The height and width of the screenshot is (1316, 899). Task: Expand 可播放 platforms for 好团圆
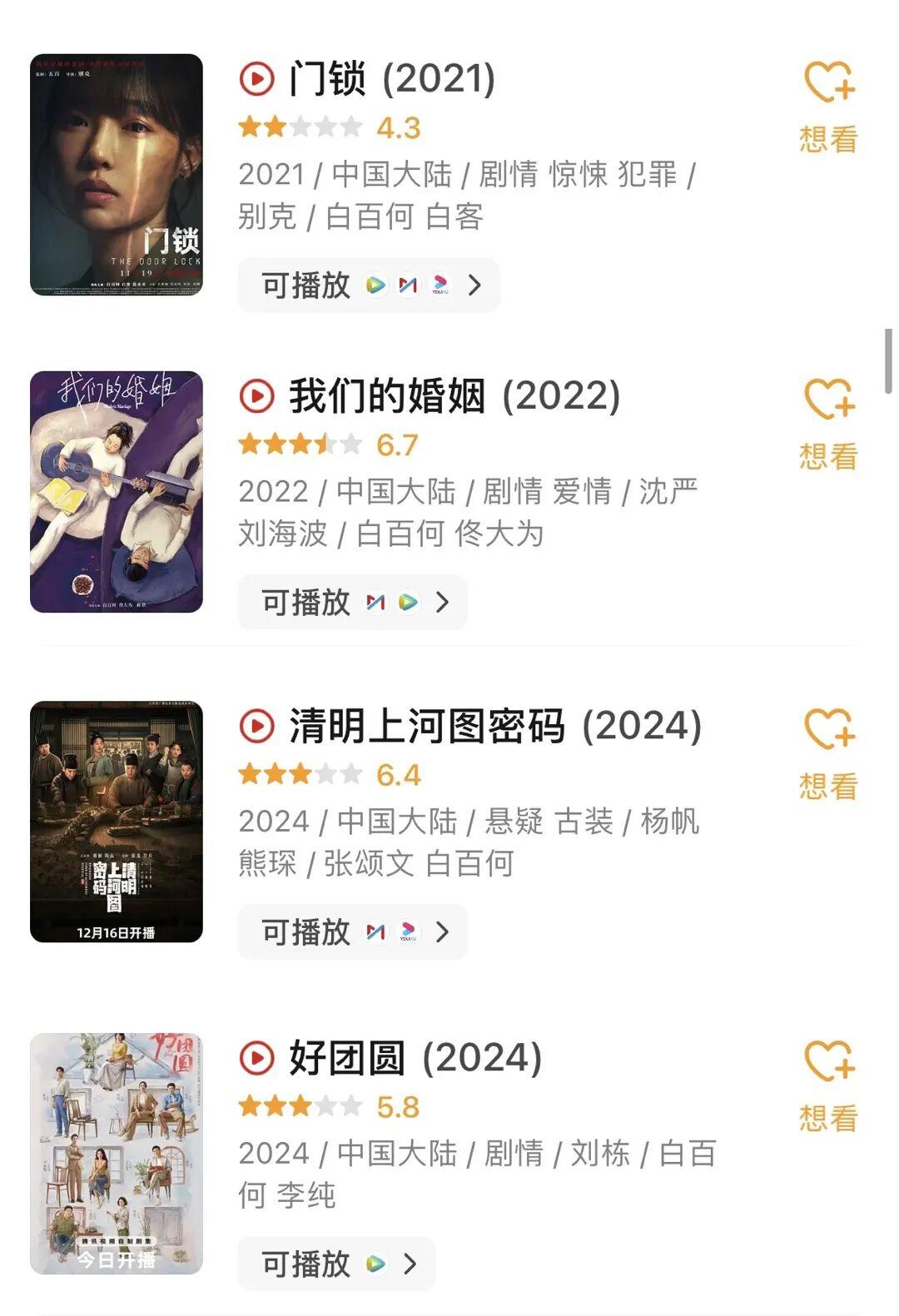tap(336, 1264)
